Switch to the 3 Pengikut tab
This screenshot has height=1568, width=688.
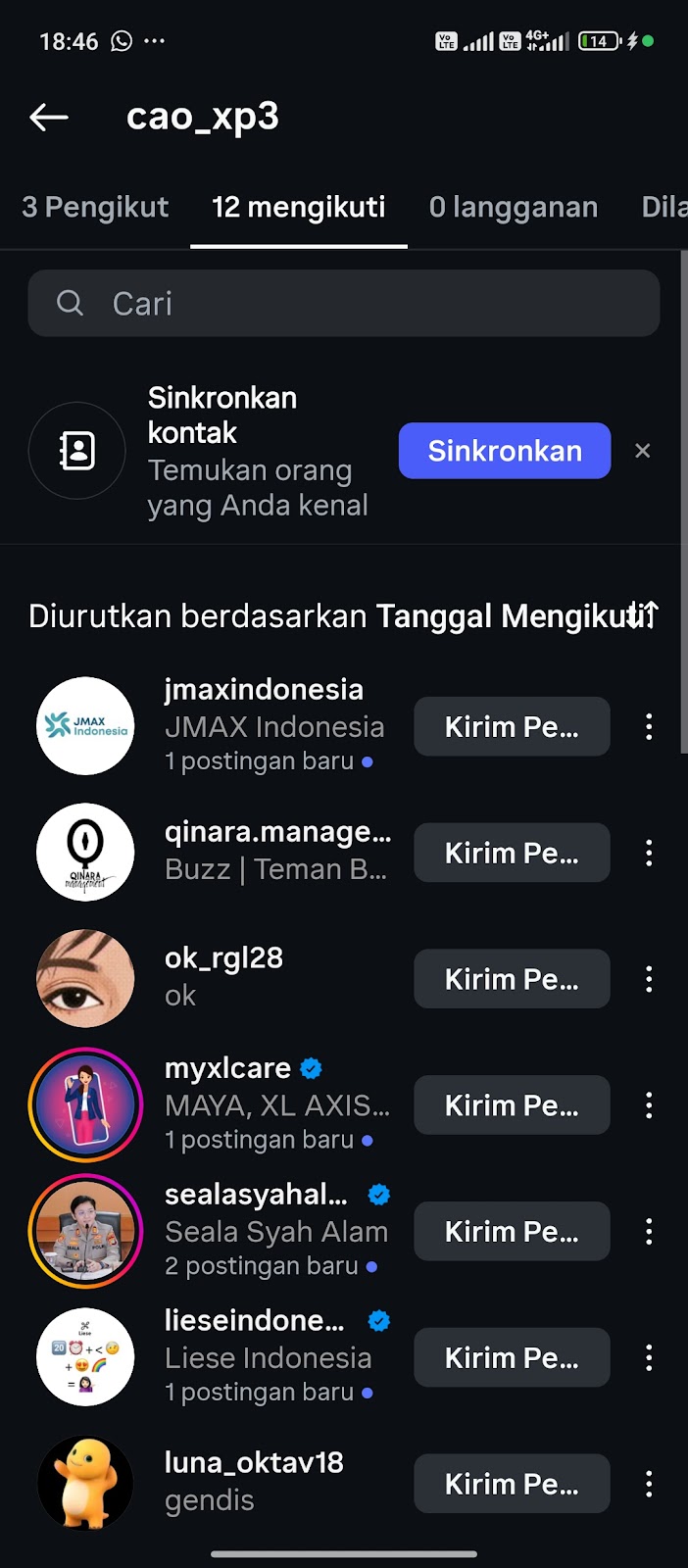[x=95, y=208]
